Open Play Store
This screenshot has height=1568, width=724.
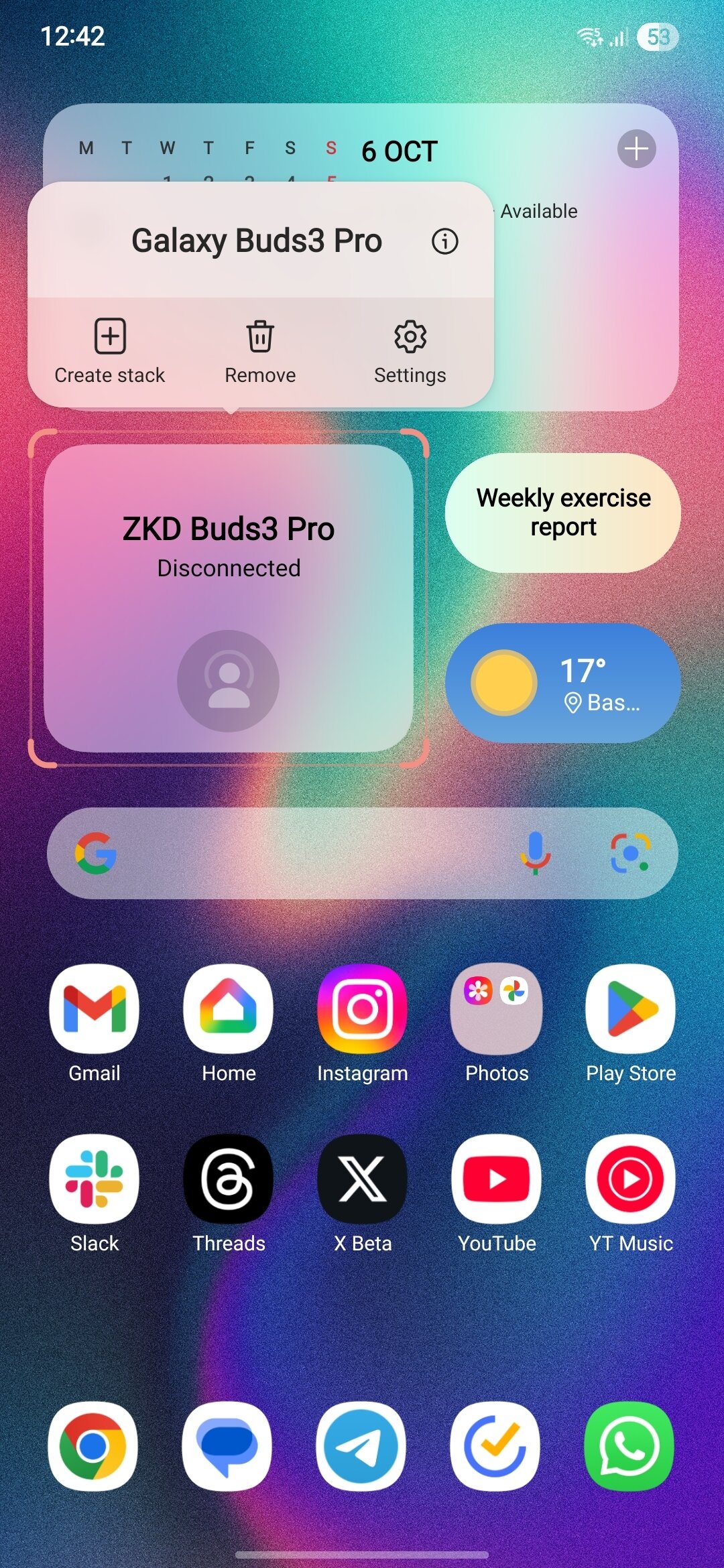[x=631, y=1009]
